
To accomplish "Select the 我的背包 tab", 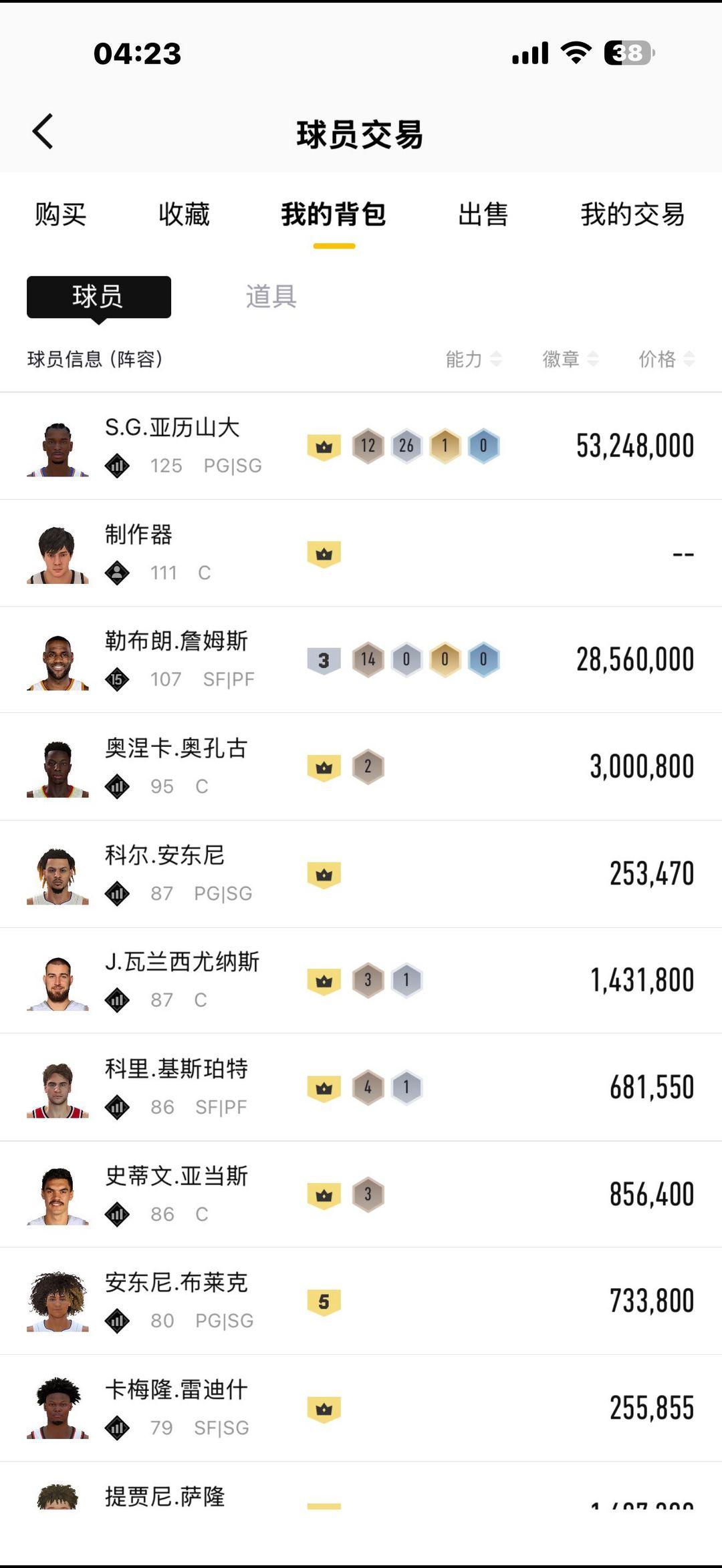I will [x=334, y=215].
